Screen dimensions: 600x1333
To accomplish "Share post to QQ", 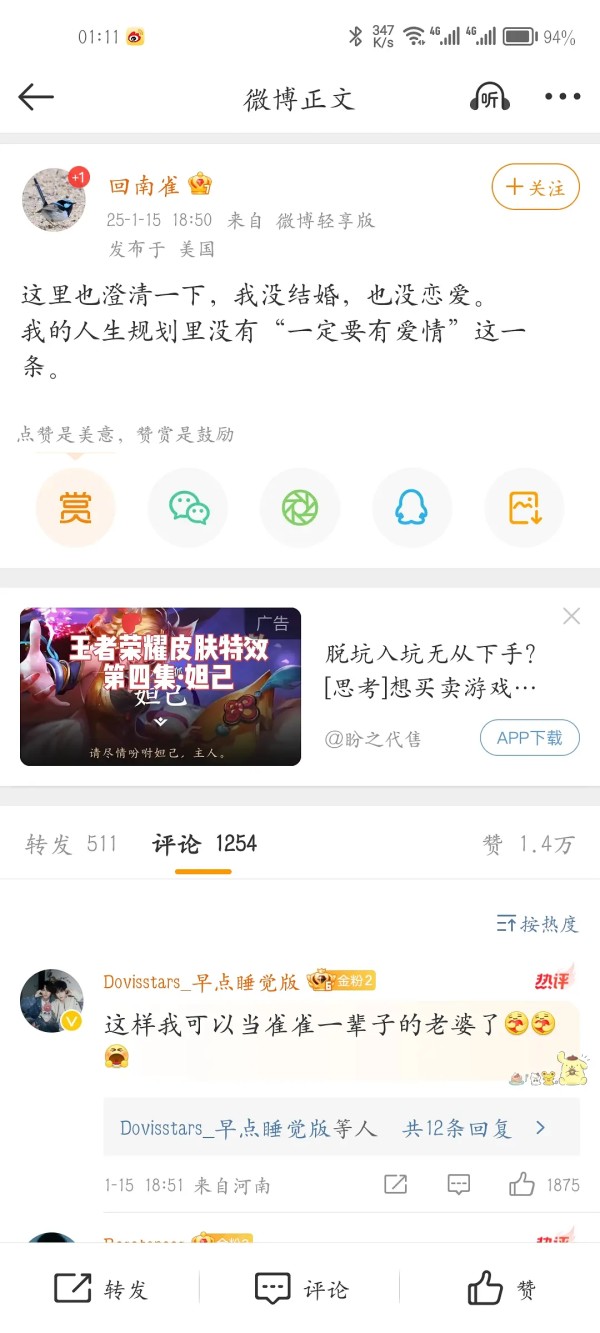I will pyautogui.click(x=412, y=508).
